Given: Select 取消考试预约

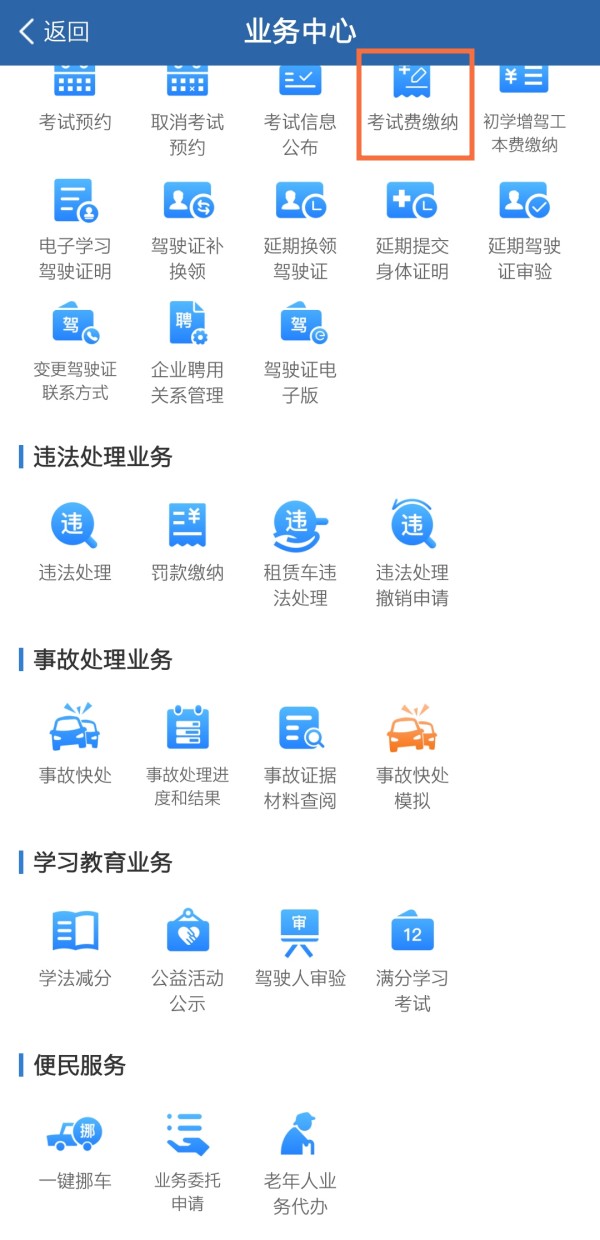Looking at the screenshot, I should tap(187, 105).
